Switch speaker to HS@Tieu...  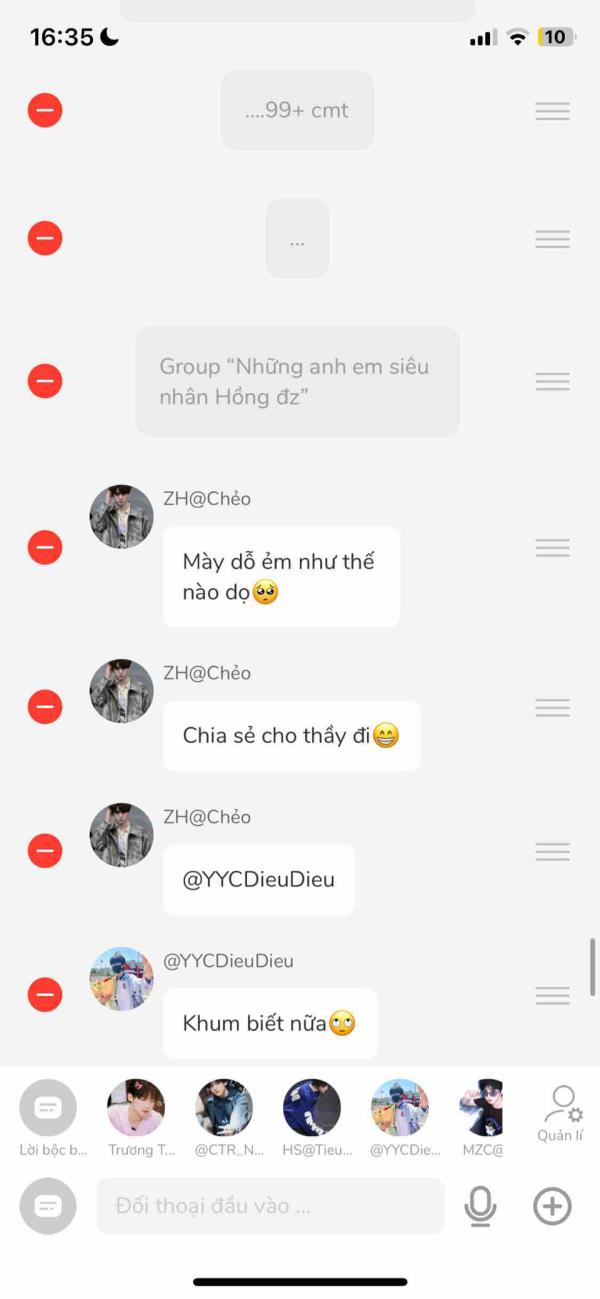312,1108
